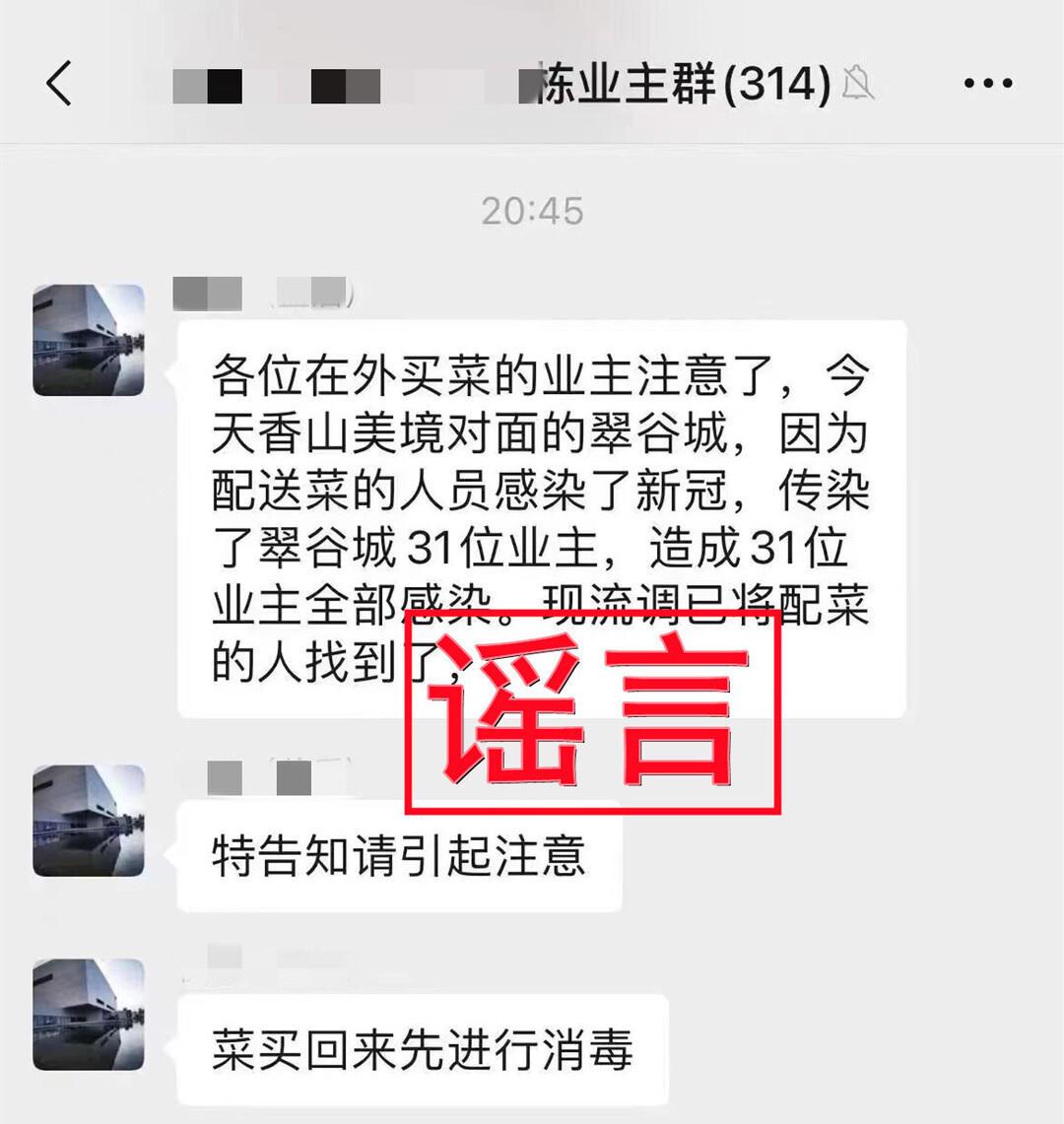
Task: Open avatar beside the 翠谷城 warning message
Action: click(89, 340)
